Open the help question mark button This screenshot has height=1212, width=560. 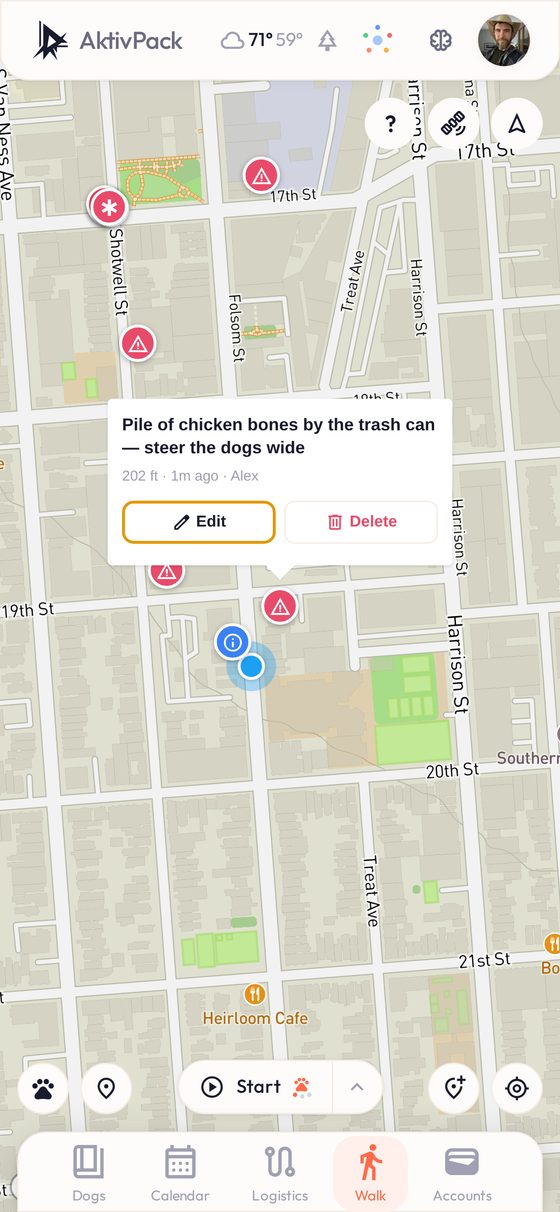390,124
